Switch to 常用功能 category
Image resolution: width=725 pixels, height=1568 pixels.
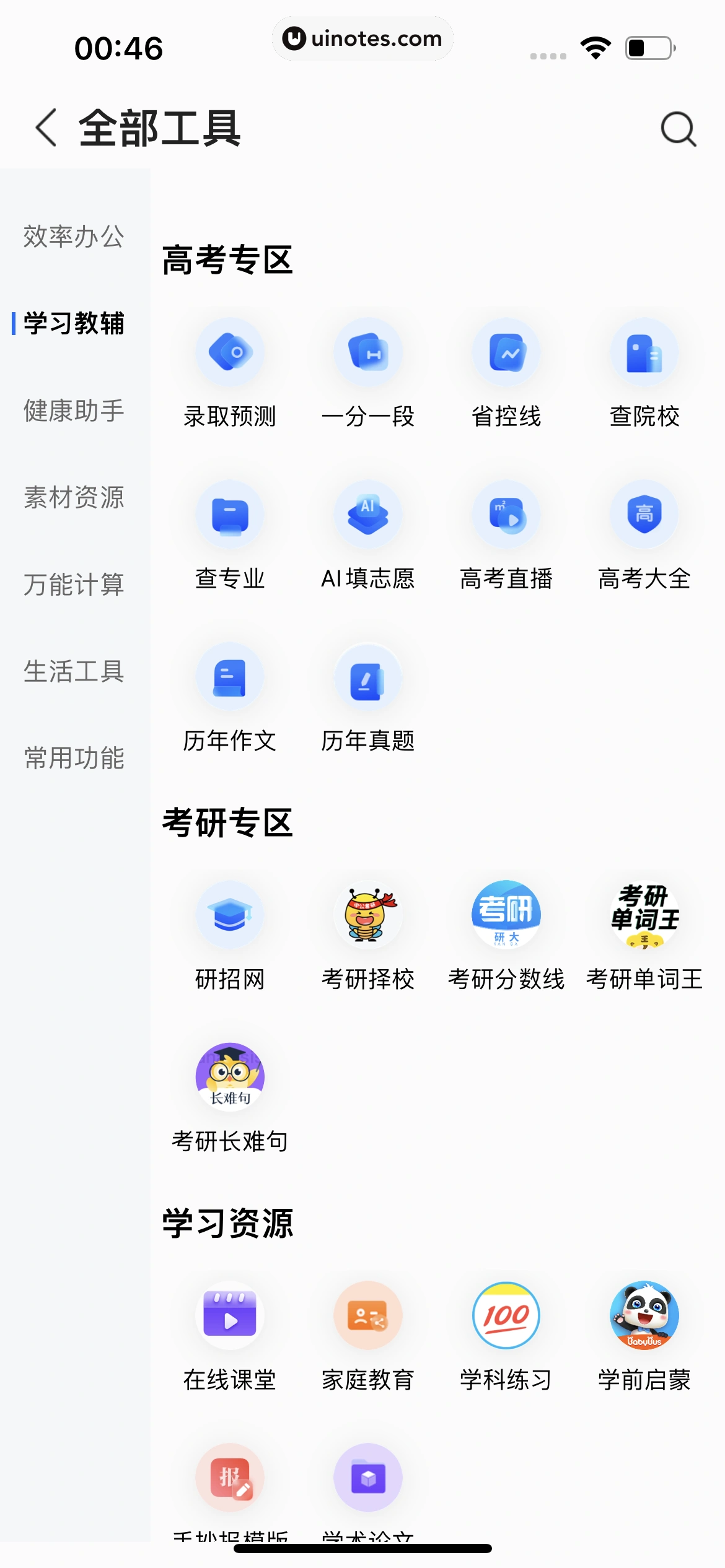74,758
